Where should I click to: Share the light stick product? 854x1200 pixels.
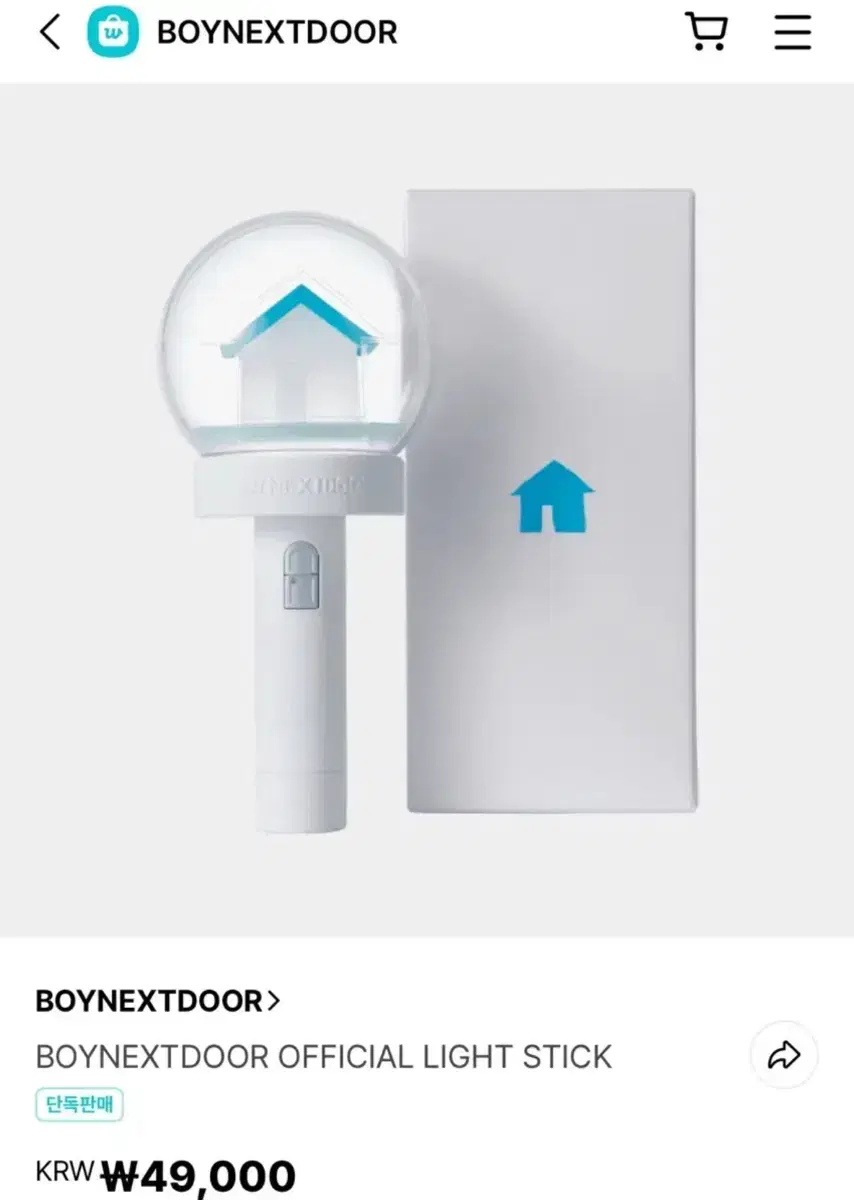[782, 1055]
